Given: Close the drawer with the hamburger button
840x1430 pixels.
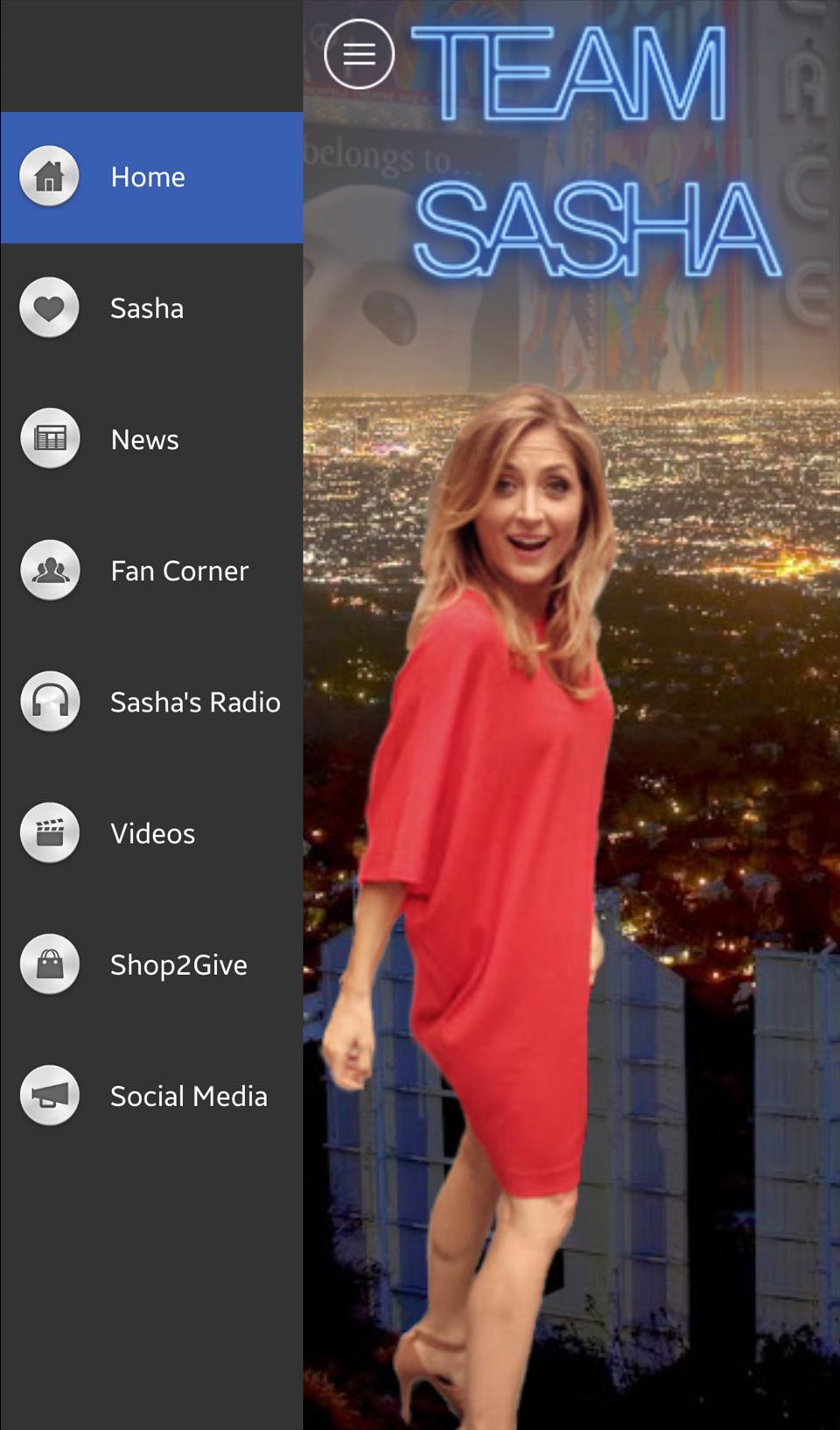Looking at the screenshot, I should 359,54.
